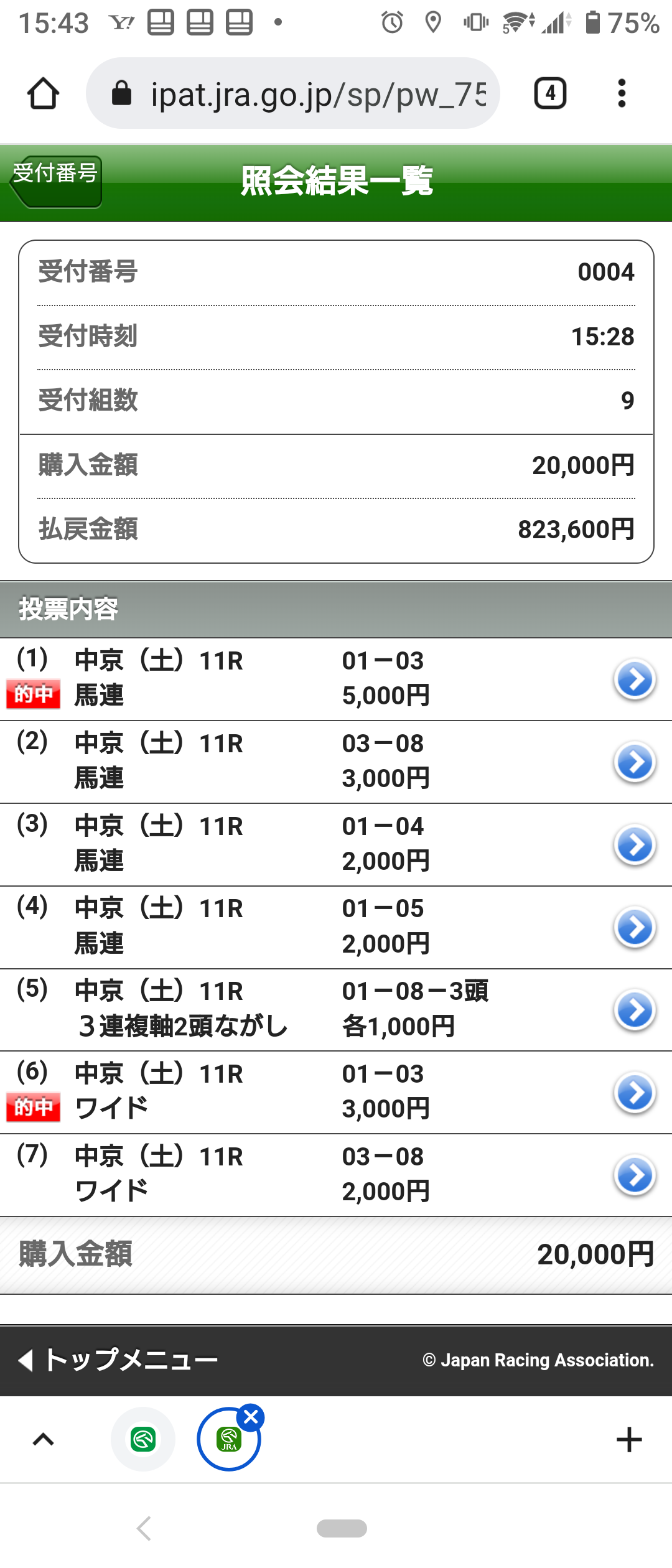Collapse the tab strip with up chevron

(x=44, y=1439)
